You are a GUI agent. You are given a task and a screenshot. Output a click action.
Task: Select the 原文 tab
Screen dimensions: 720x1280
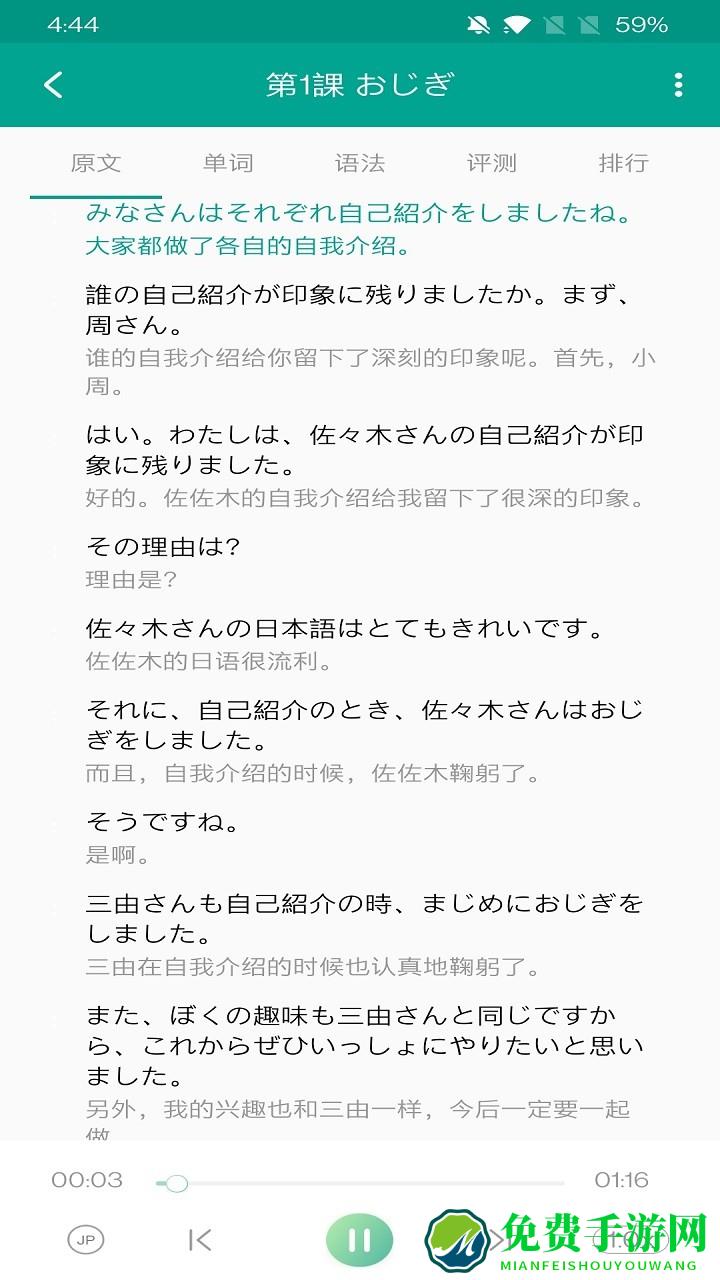pos(98,163)
